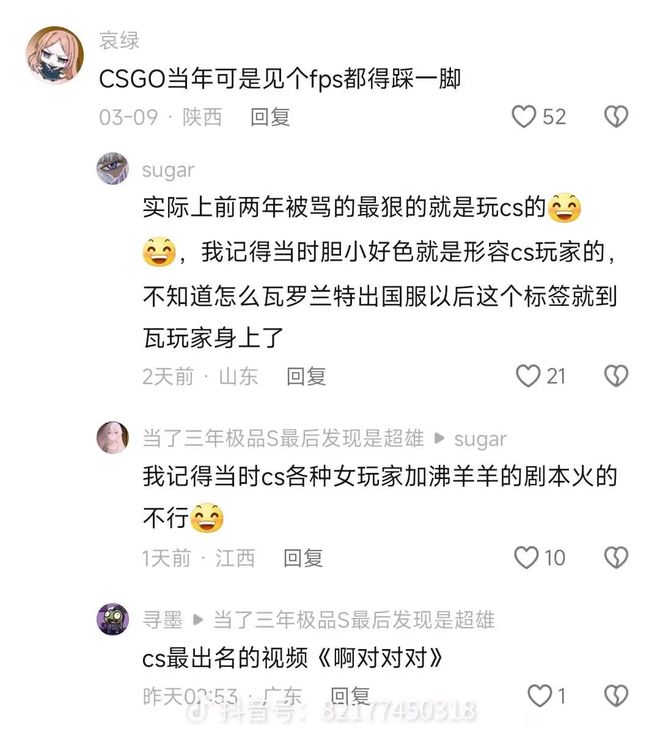Open sugar's profile avatar
The image size is (660, 739).
pos(113,169)
